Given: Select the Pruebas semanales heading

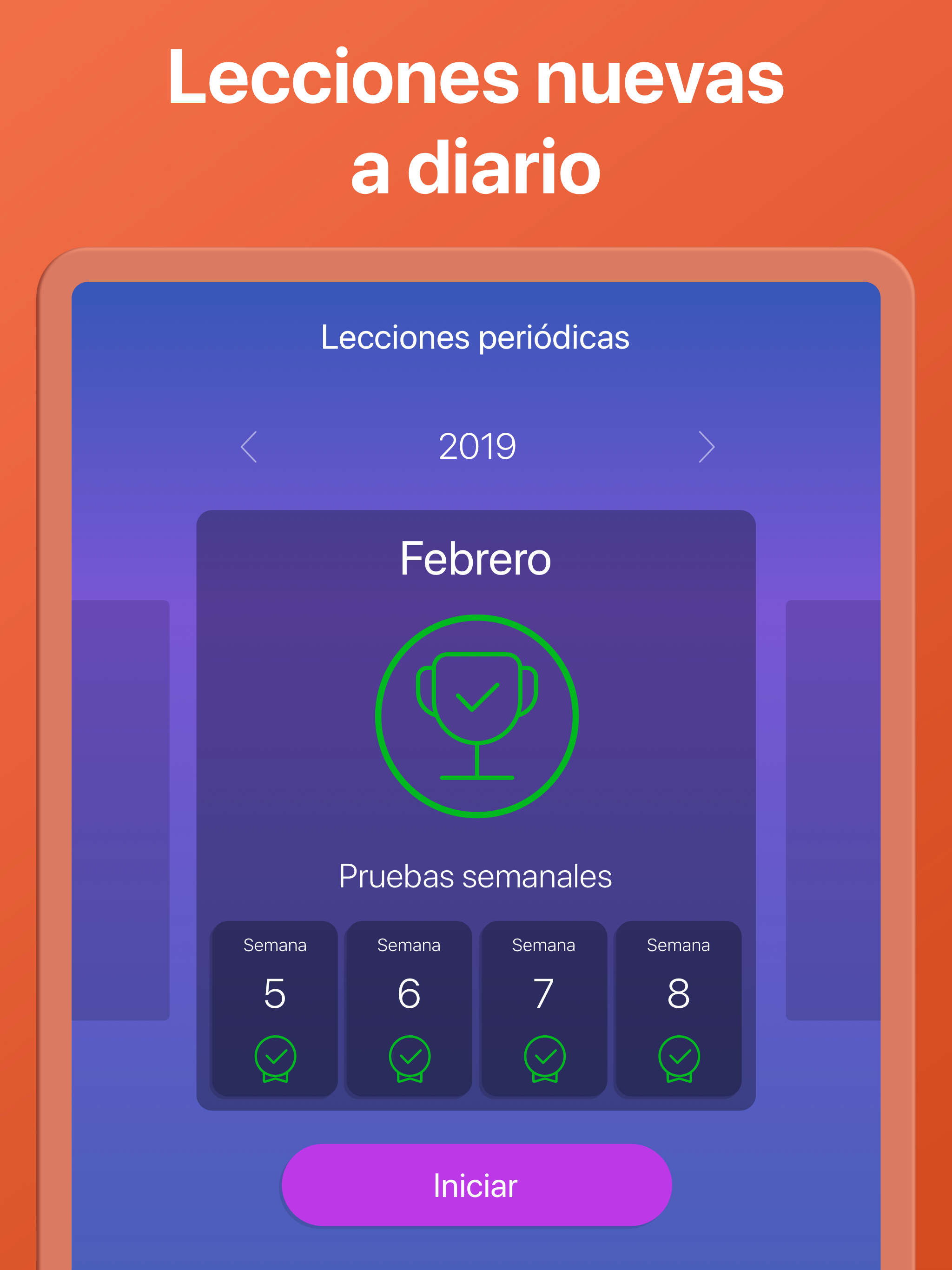Looking at the screenshot, I should [476, 875].
